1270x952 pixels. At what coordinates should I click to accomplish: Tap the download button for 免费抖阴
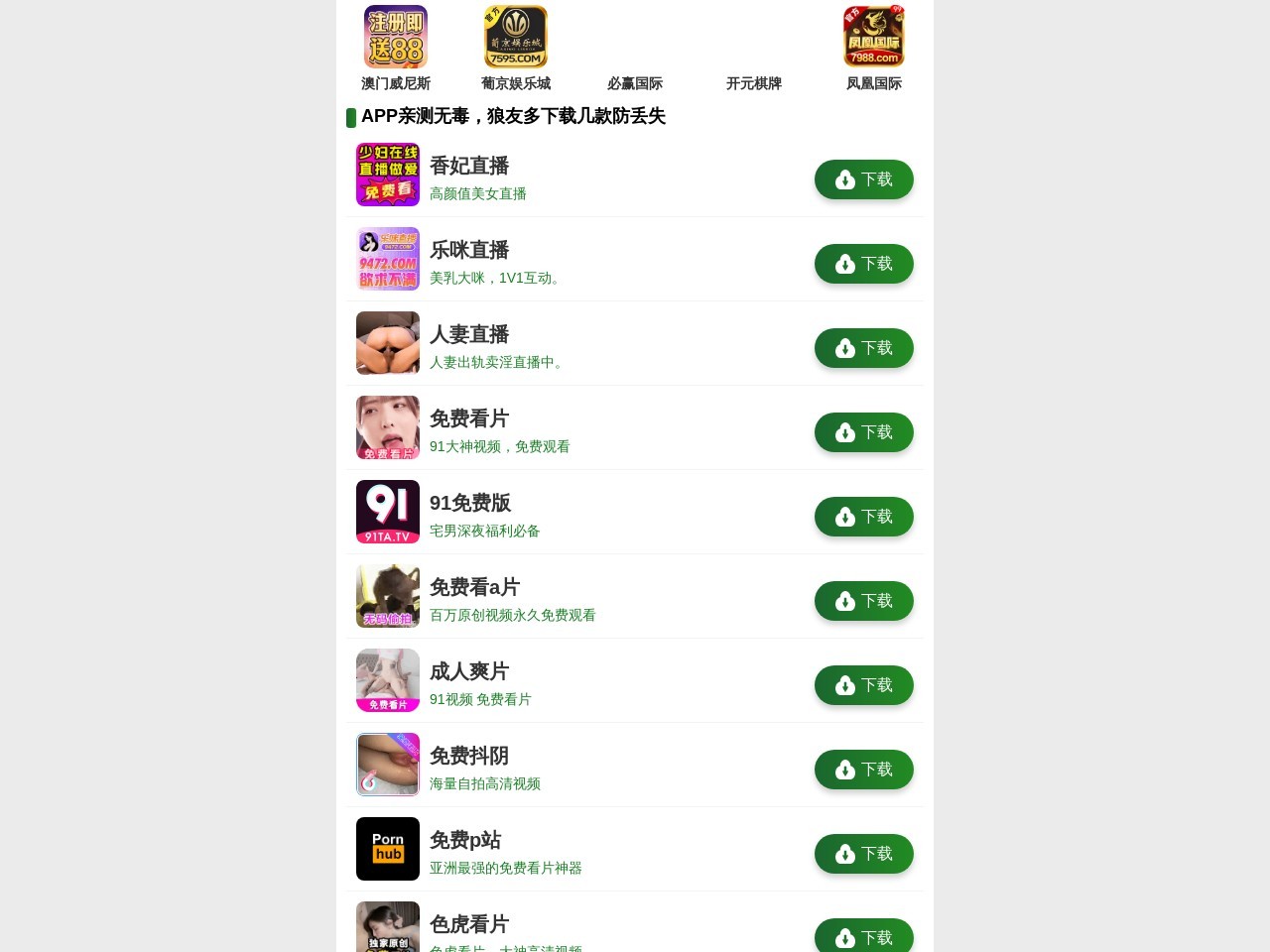863,770
